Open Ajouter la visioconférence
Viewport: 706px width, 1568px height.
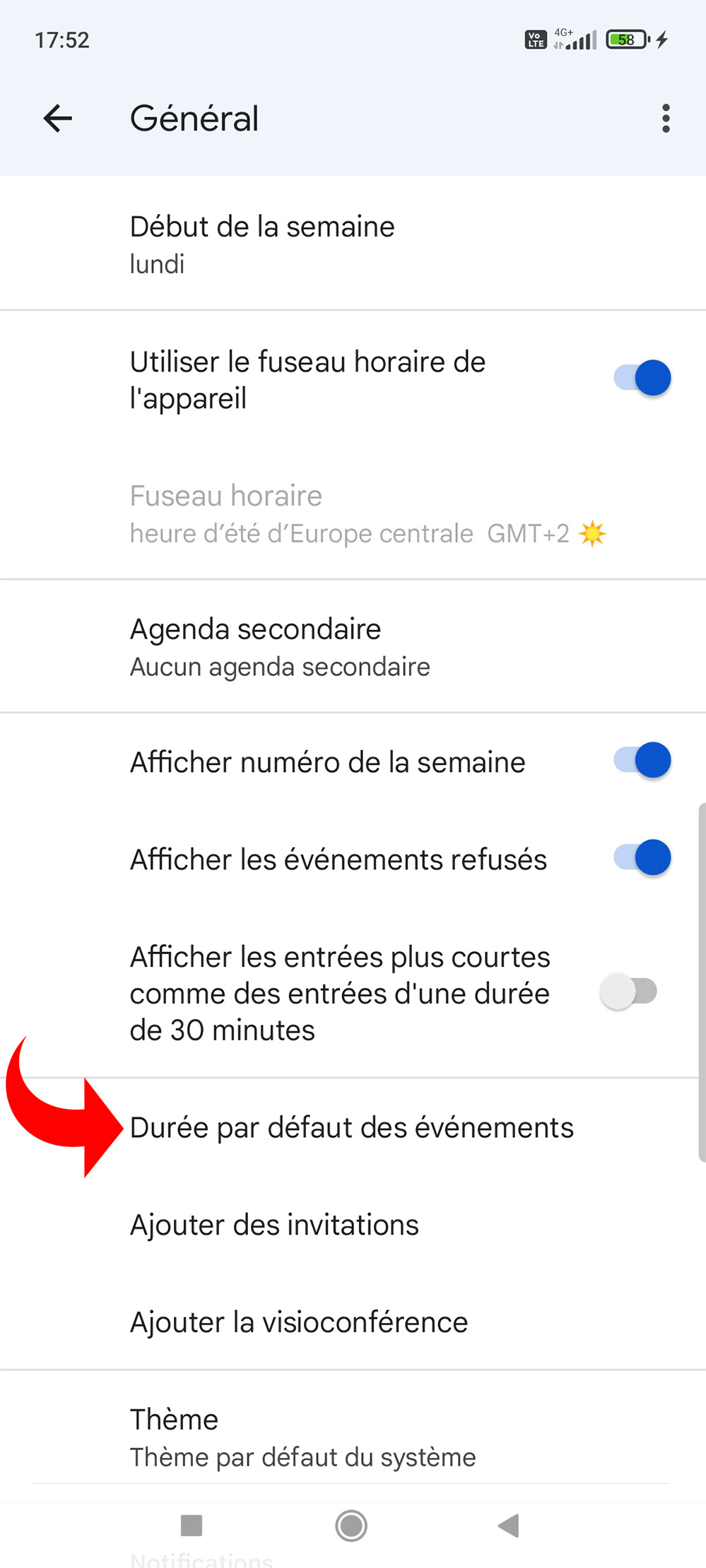[299, 1322]
